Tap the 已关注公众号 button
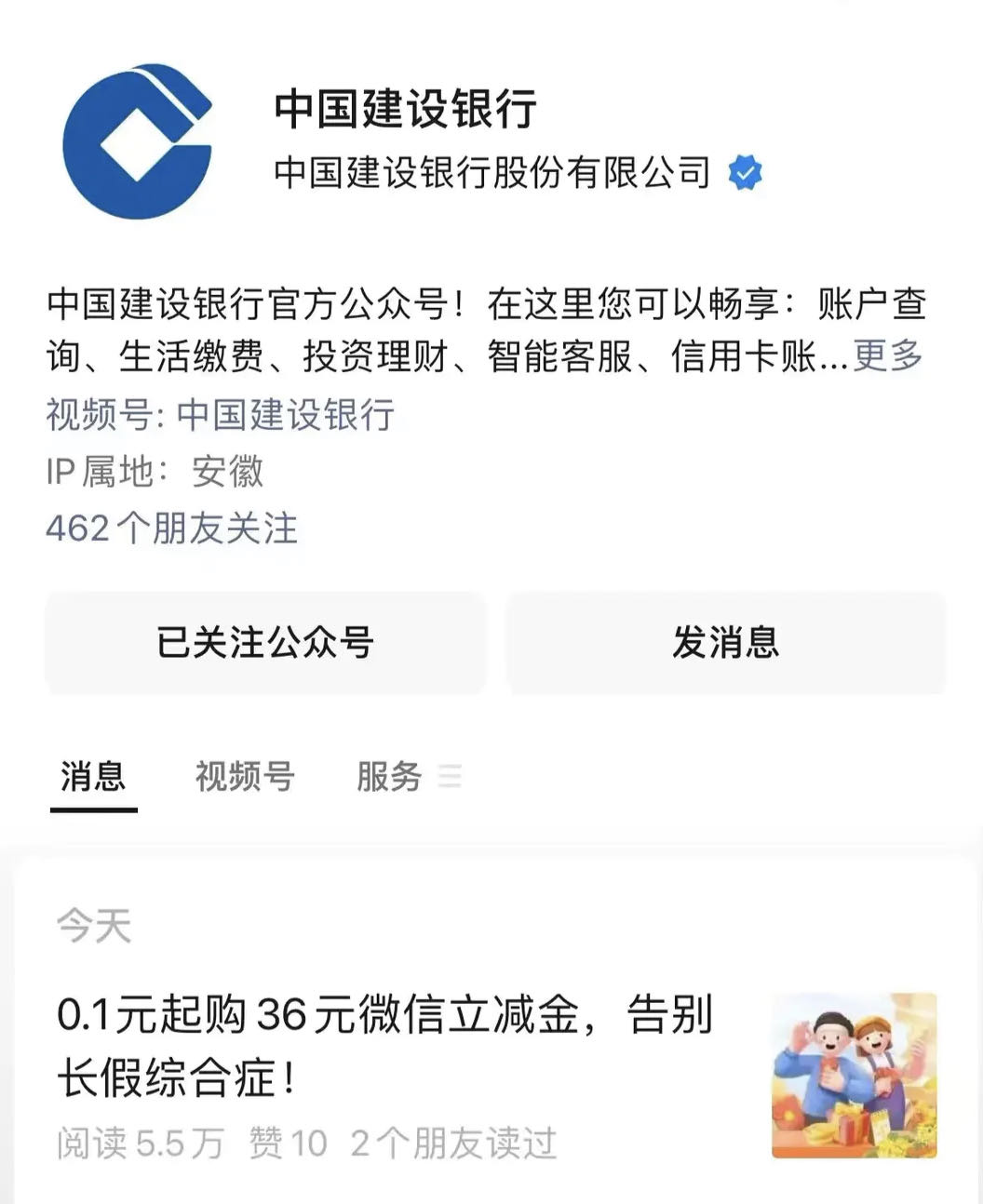Viewport: 983px width, 1204px height. [265, 643]
